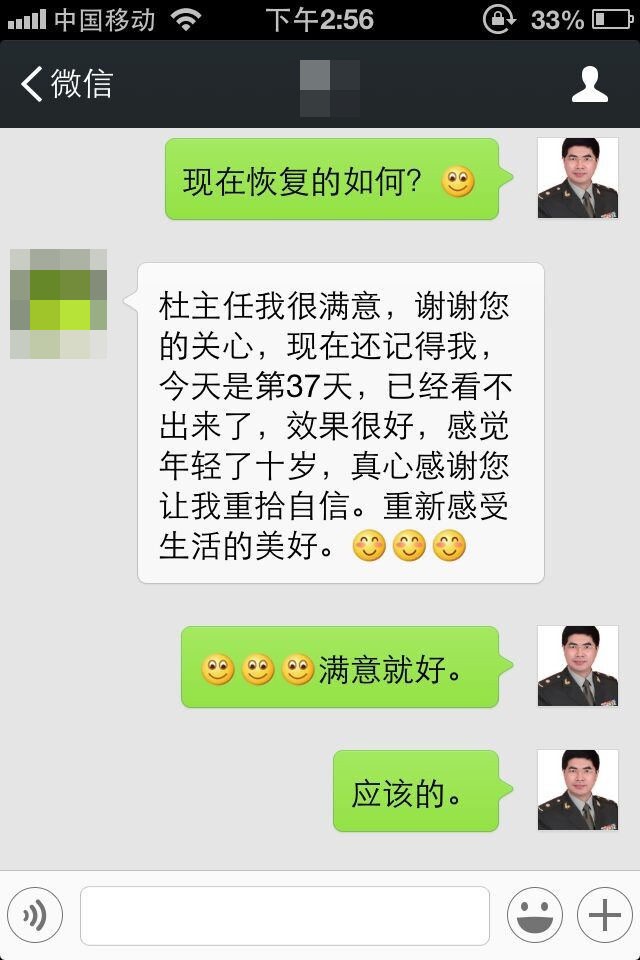Go back to the 微信 chat list
640x960 pixels.
(66, 84)
